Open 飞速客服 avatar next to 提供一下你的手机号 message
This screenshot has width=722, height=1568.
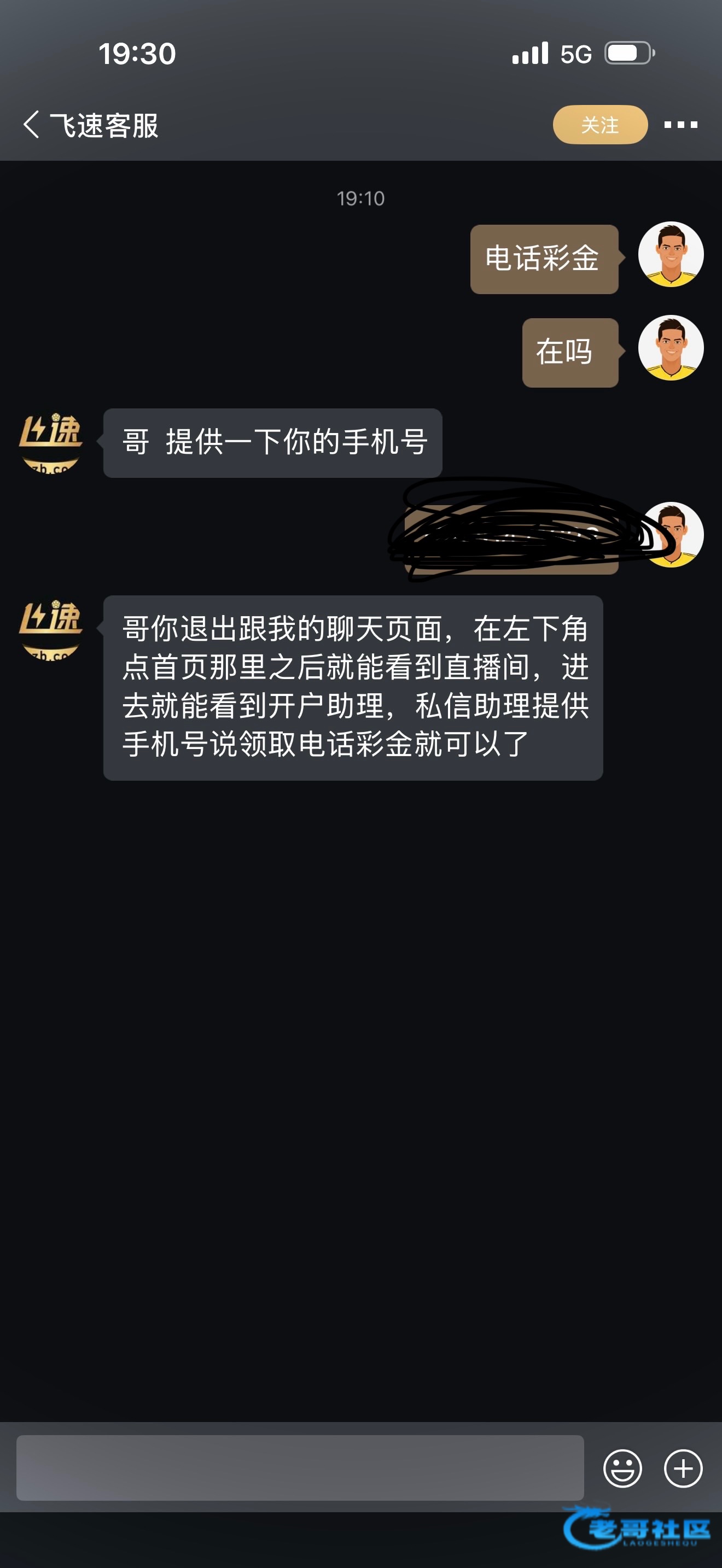50,442
